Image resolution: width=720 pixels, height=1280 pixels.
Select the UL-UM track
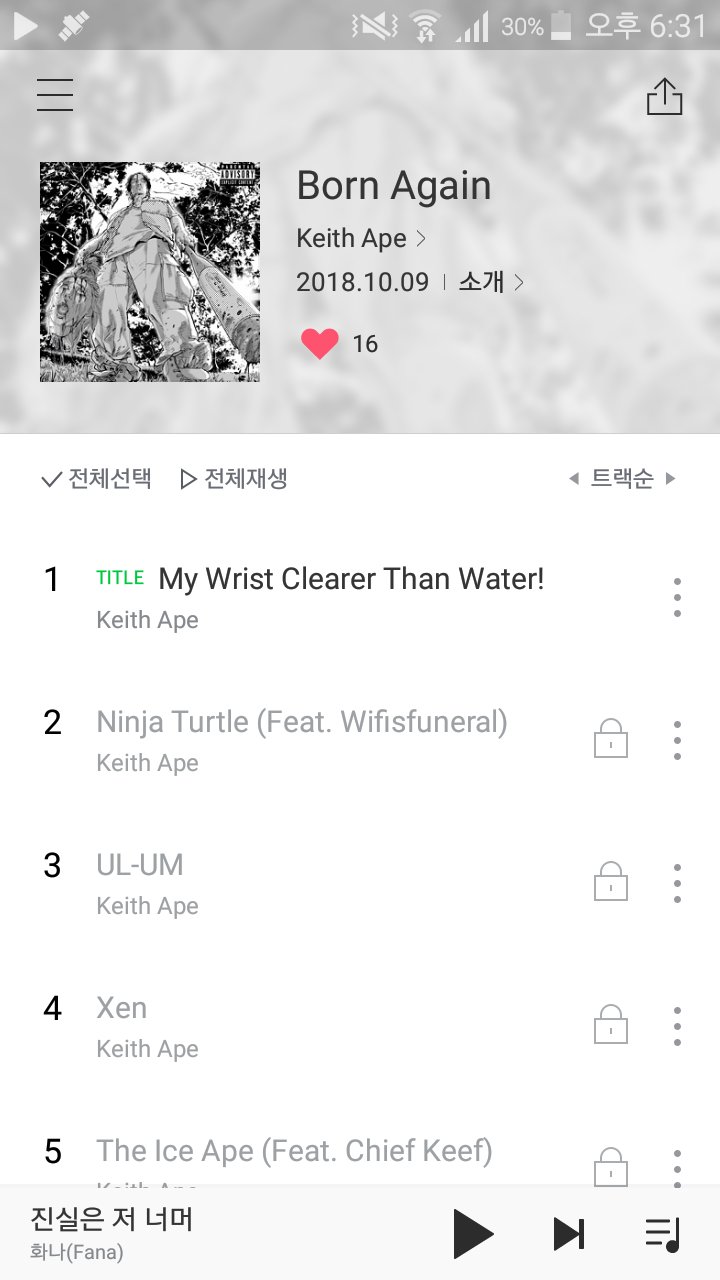140,865
